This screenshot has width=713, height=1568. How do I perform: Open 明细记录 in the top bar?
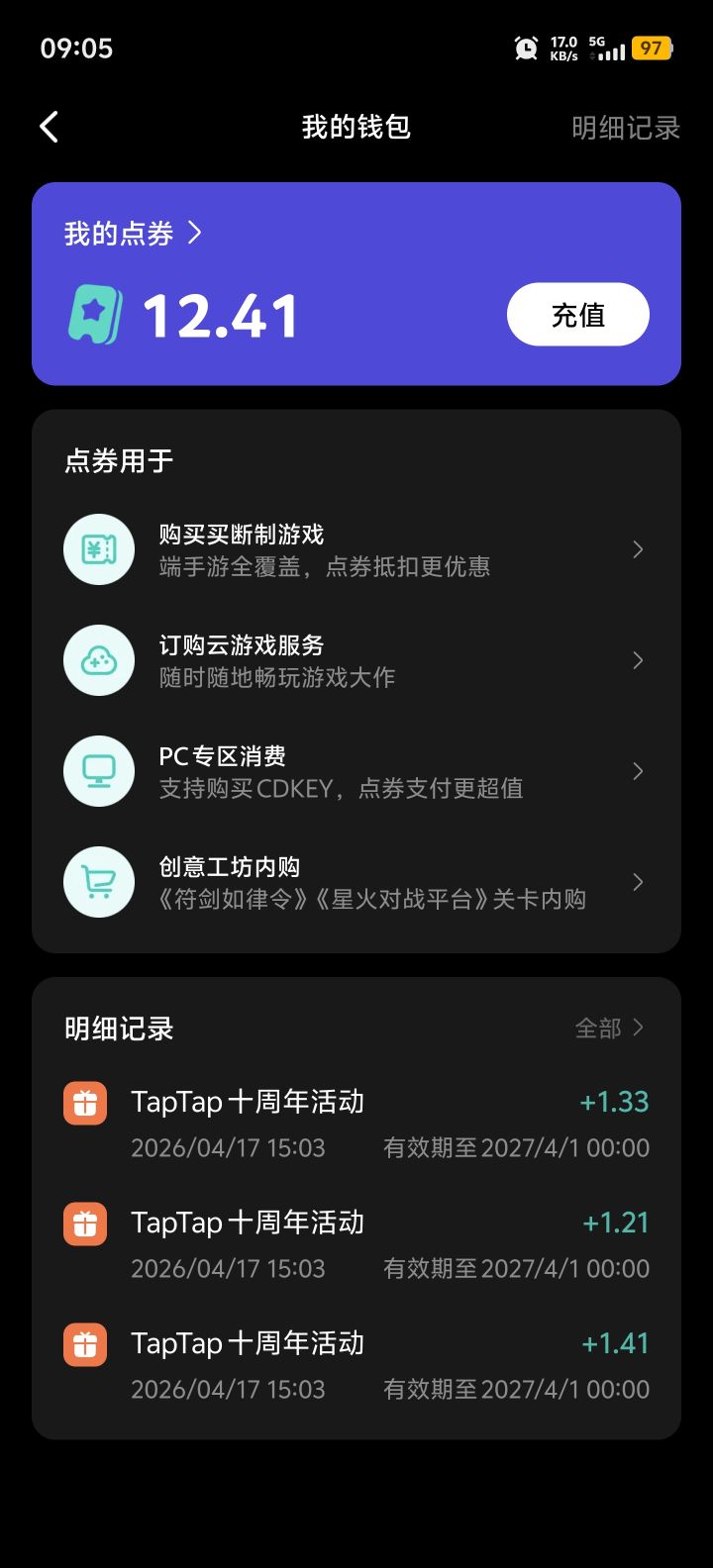626,128
